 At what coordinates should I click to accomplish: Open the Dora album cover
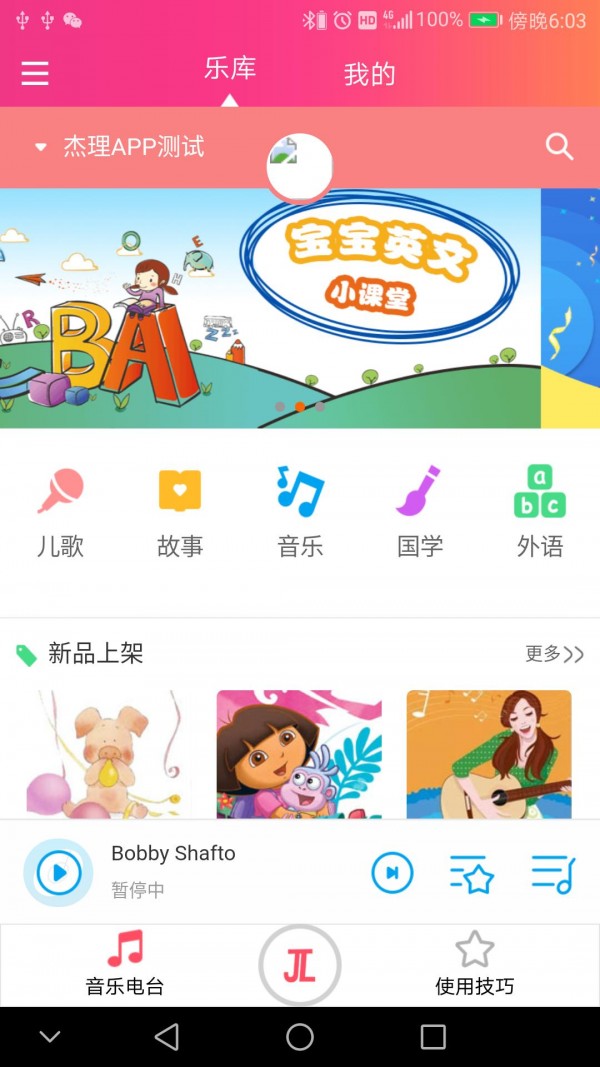pyautogui.click(x=299, y=754)
